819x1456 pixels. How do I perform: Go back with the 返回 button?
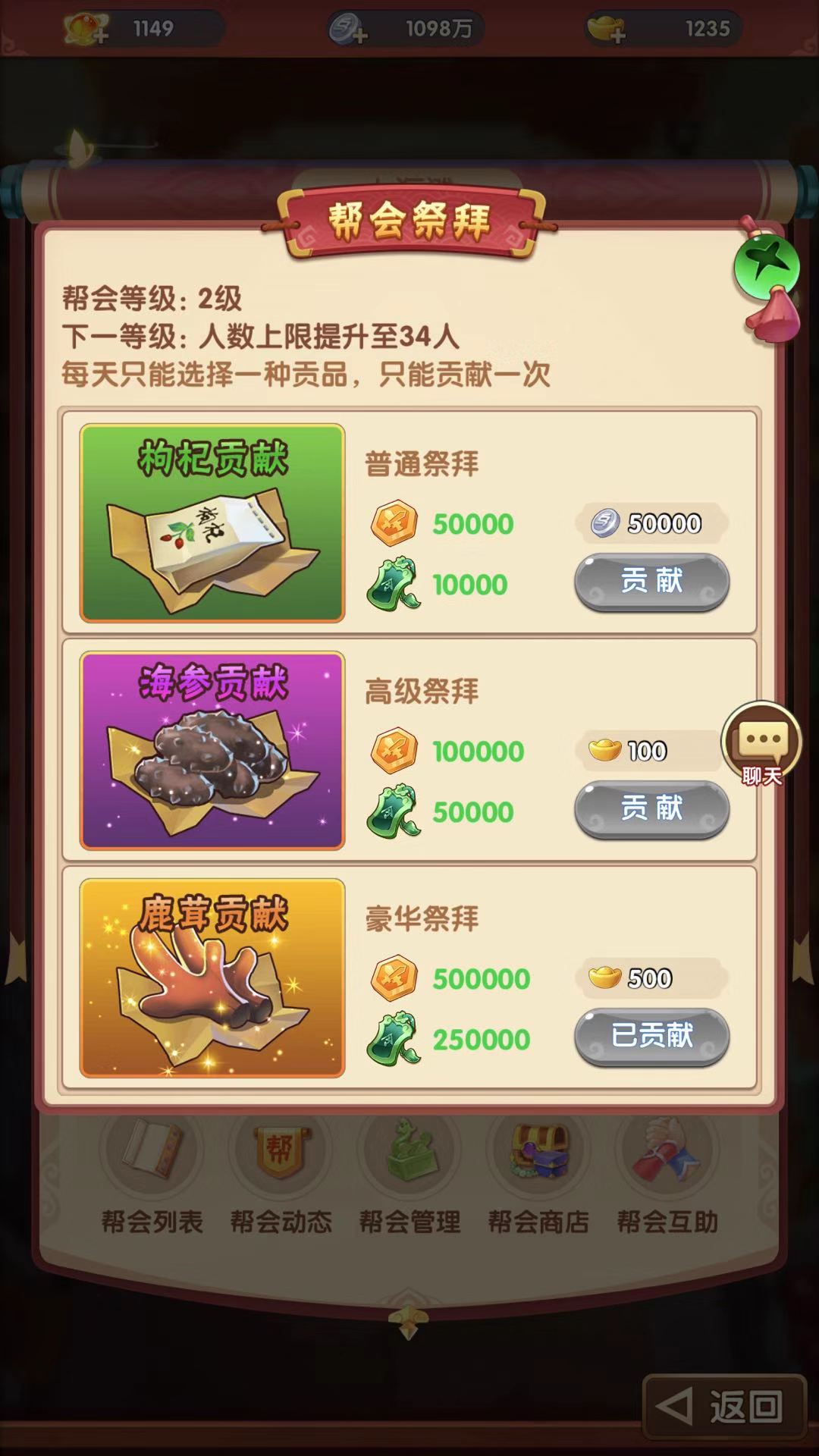pos(723,1407)
